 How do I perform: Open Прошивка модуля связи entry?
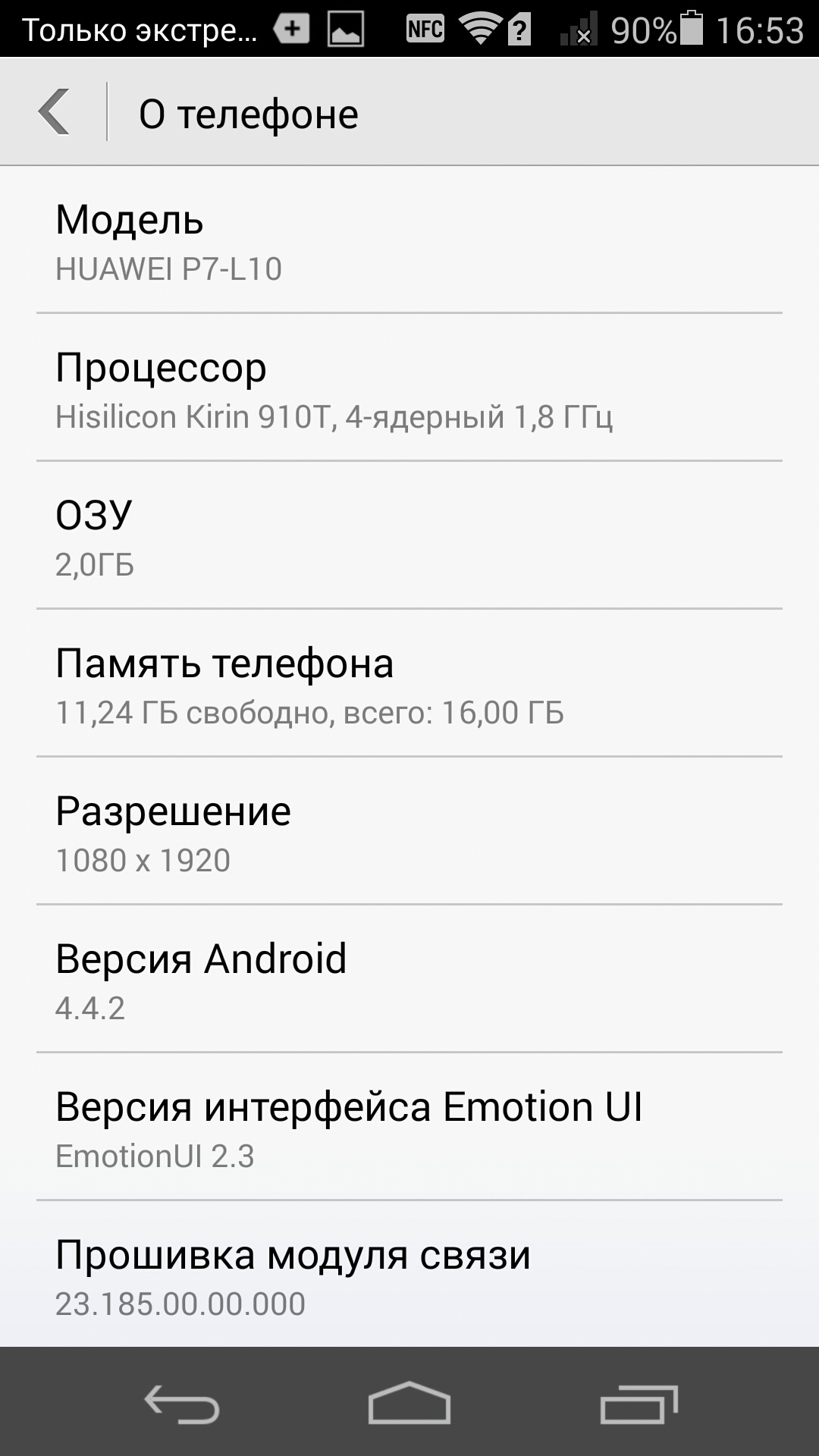(409, 1274)
